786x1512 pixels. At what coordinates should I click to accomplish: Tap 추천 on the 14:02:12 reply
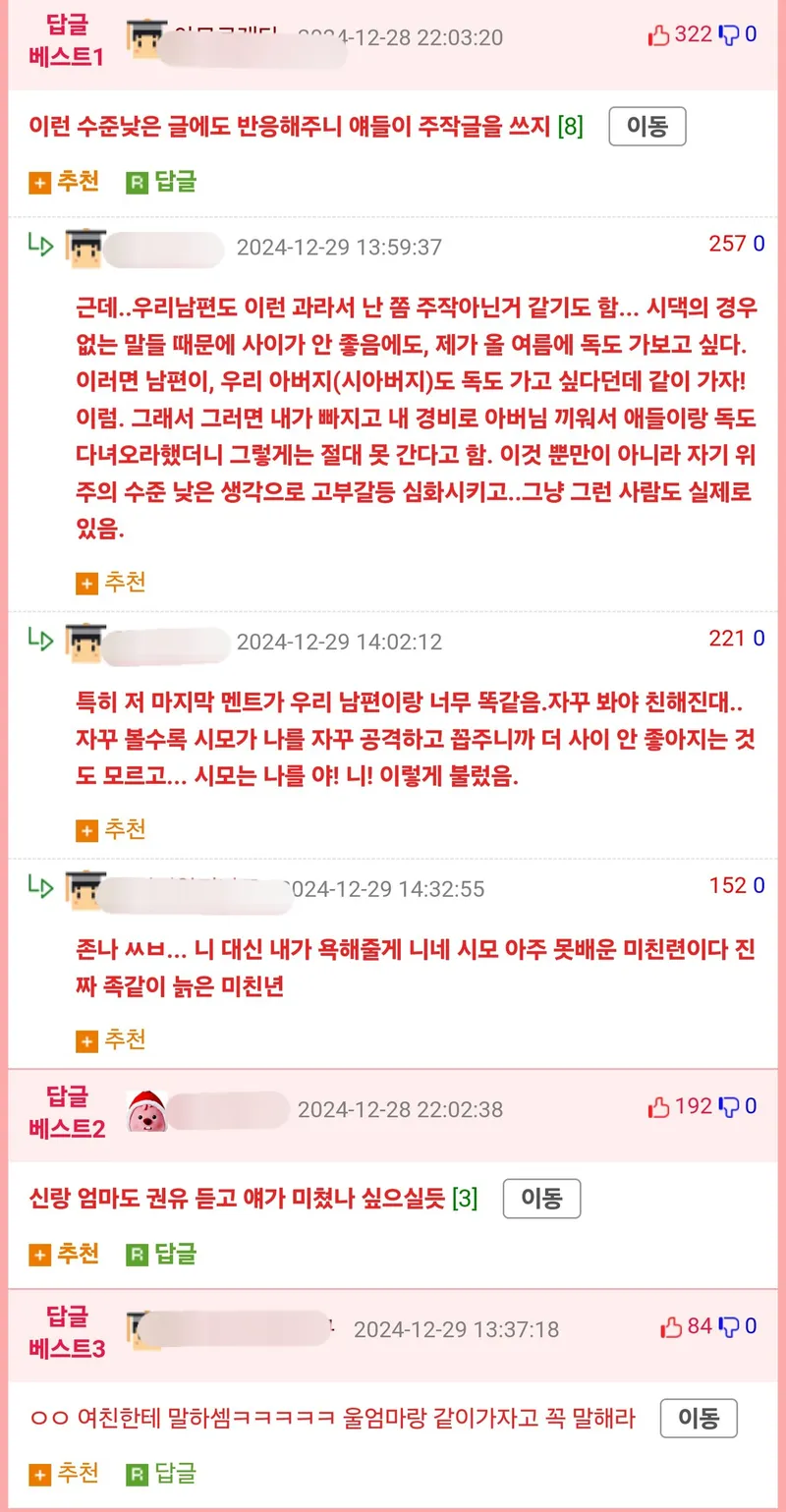(x=111, y=830)
